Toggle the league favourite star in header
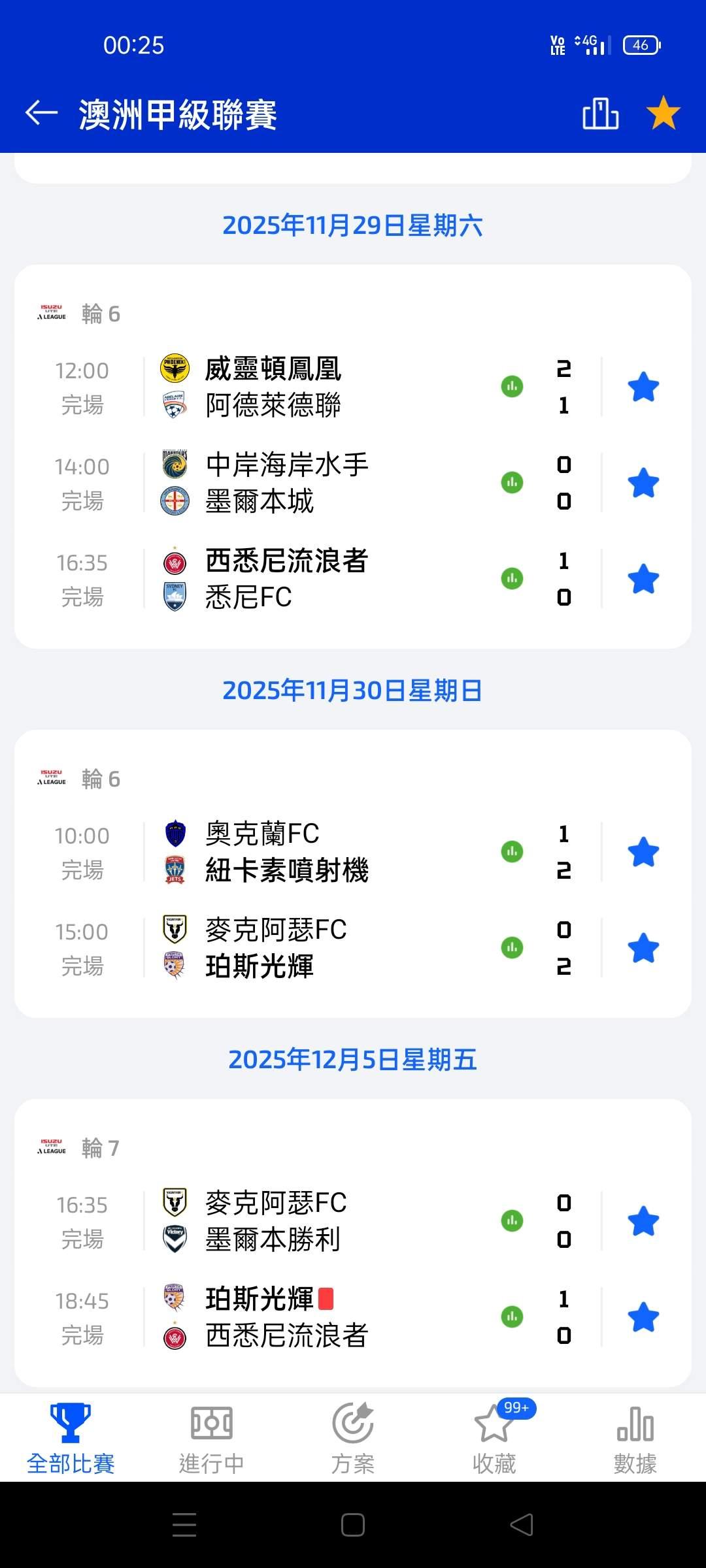706x1568 pixels. tap(663, 113)
